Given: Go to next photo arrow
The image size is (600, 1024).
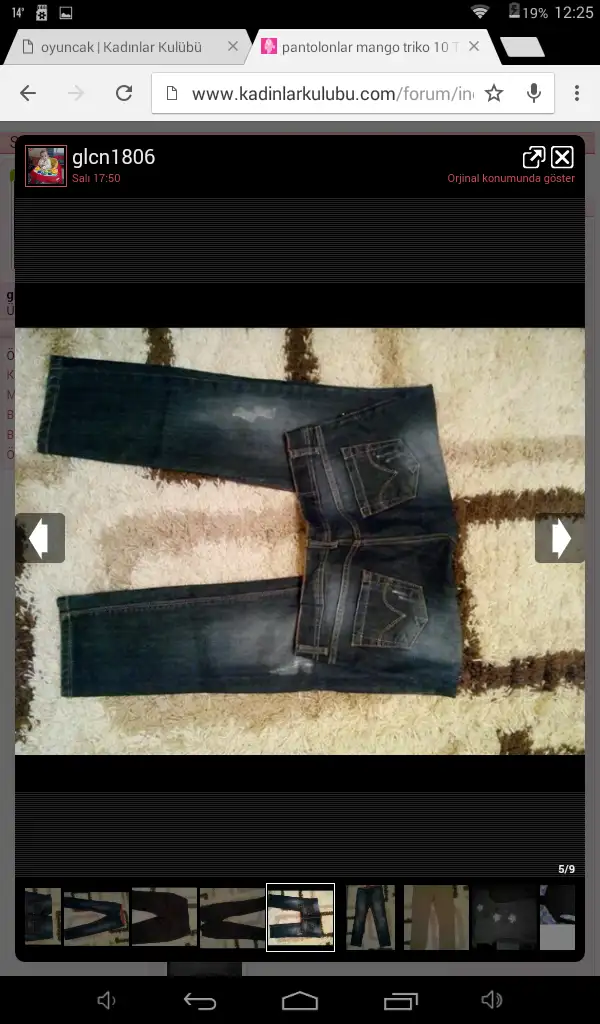Looking at the screenshot, I should (559, 538).
